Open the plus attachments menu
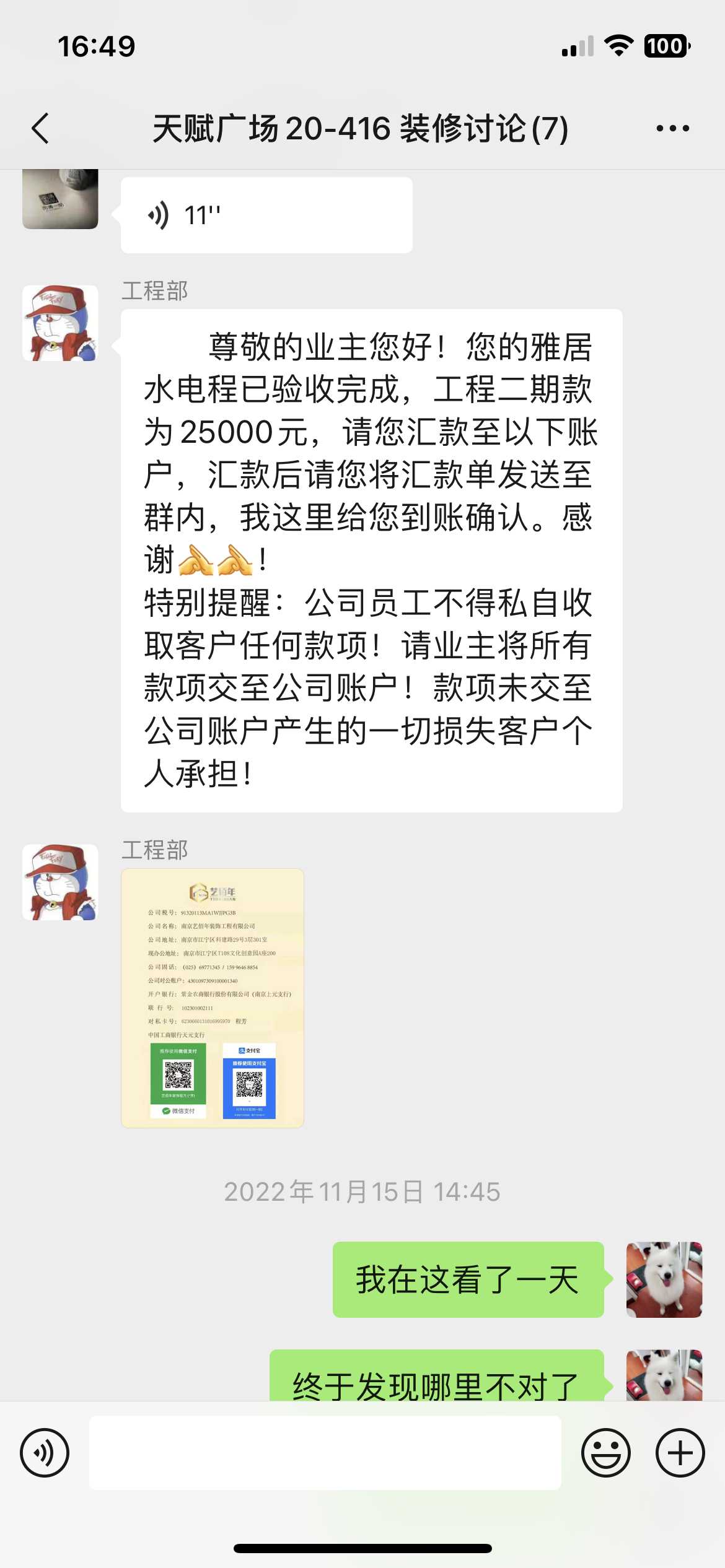Image resolution: width=725 pixels, height=1568 pixels. [680, 1452]
